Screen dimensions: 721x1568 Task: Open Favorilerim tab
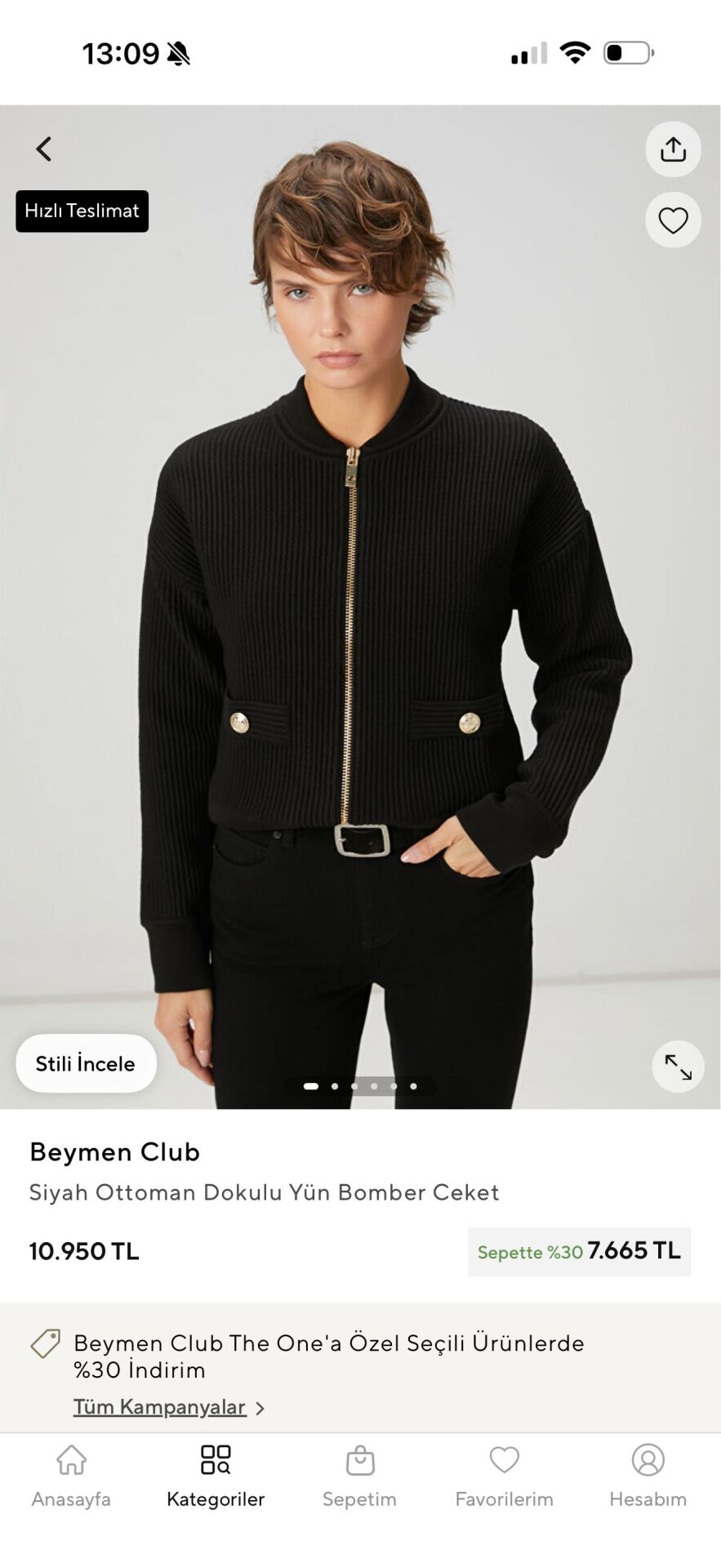coord(504,1477)
